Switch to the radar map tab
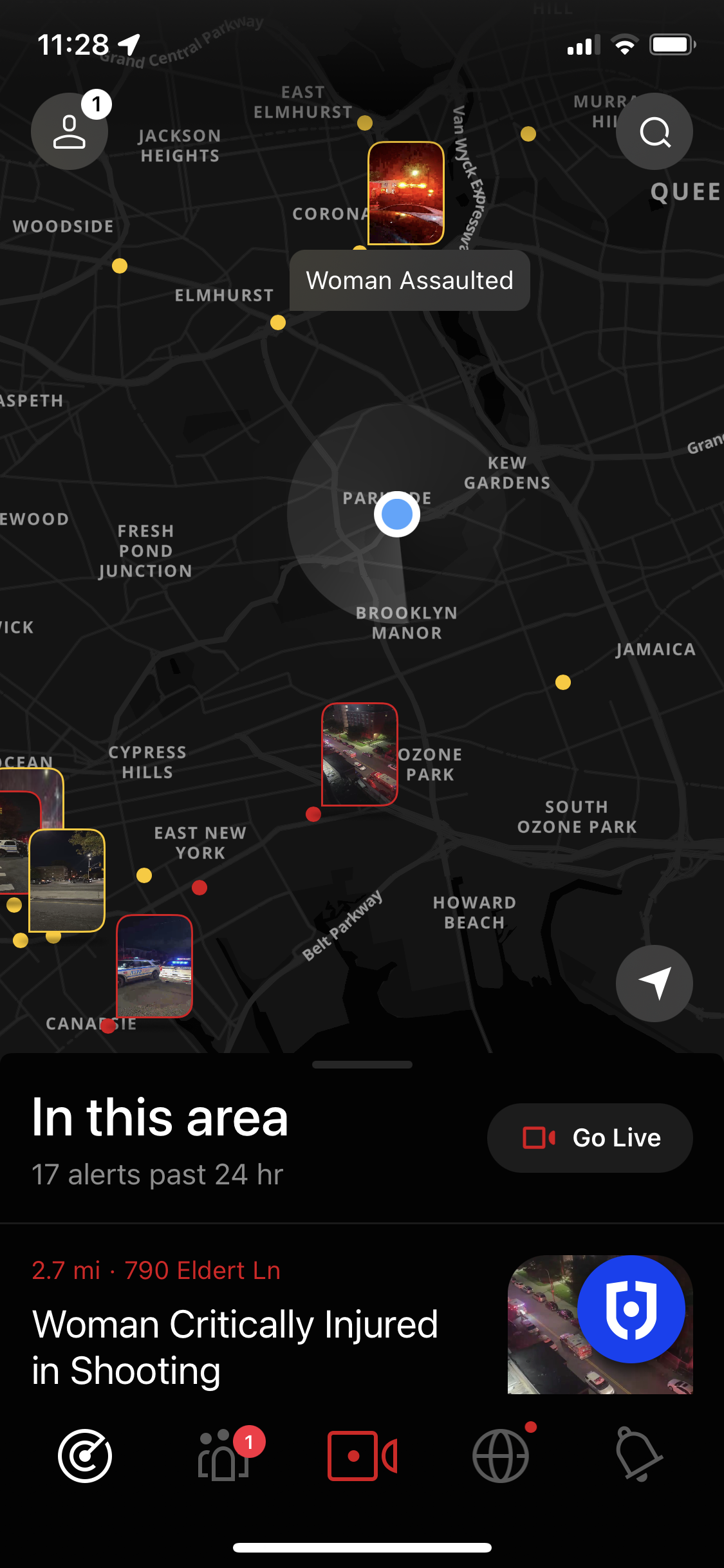The image size is (724, 1568). [x=85, y=1456]
